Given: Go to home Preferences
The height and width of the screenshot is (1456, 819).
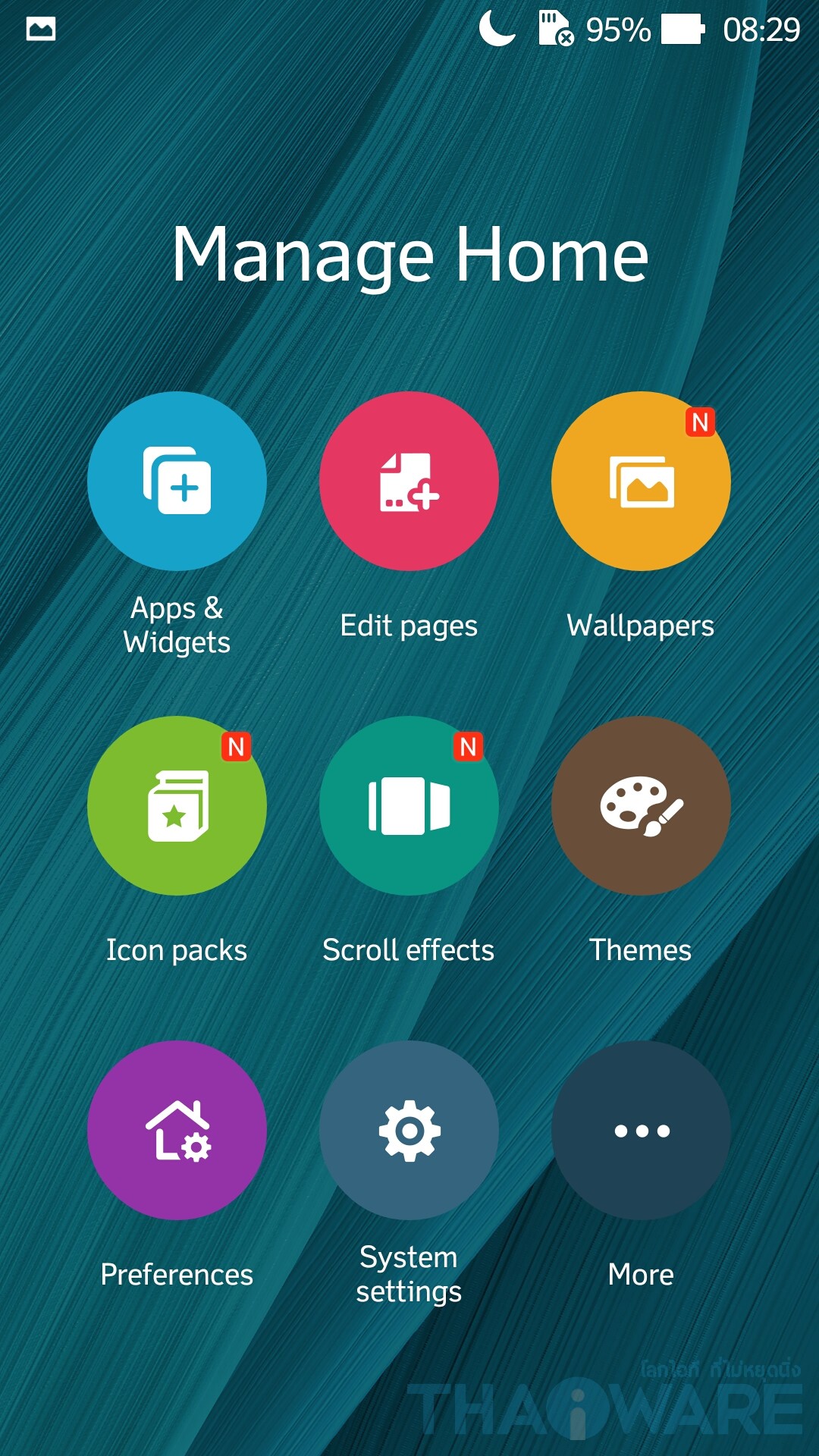Looking at the screenshot, I should click(177, 1130).
